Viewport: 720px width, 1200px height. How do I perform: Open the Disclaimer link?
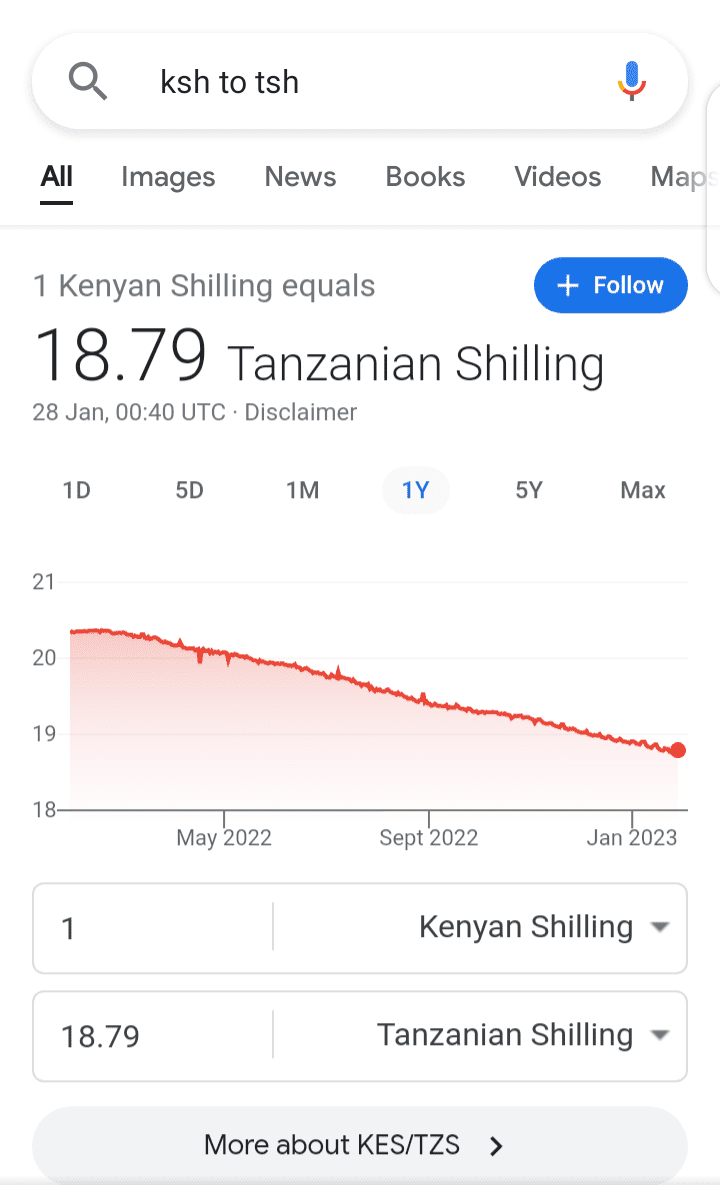pyautogui.click(x=300, y=412)
